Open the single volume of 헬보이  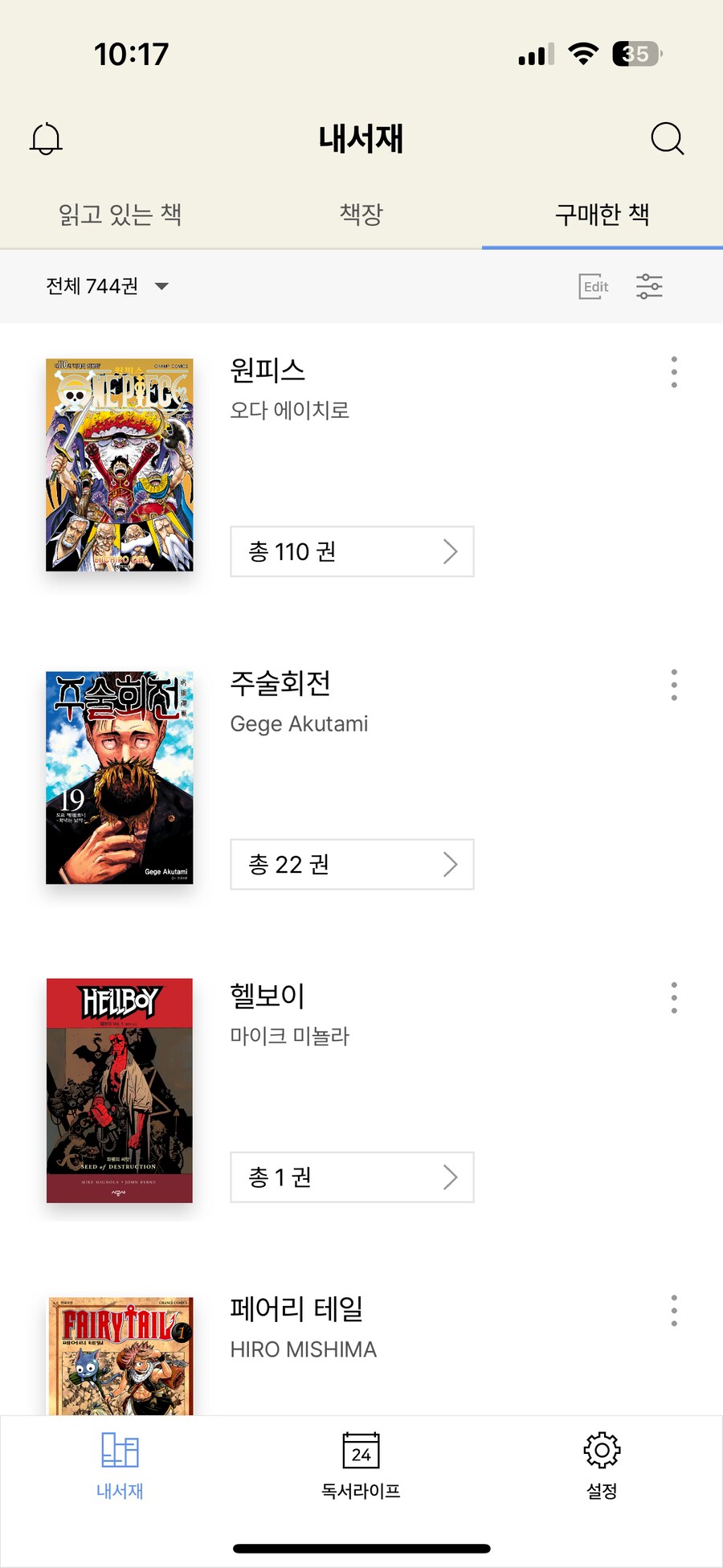(x=352, y=1177)
